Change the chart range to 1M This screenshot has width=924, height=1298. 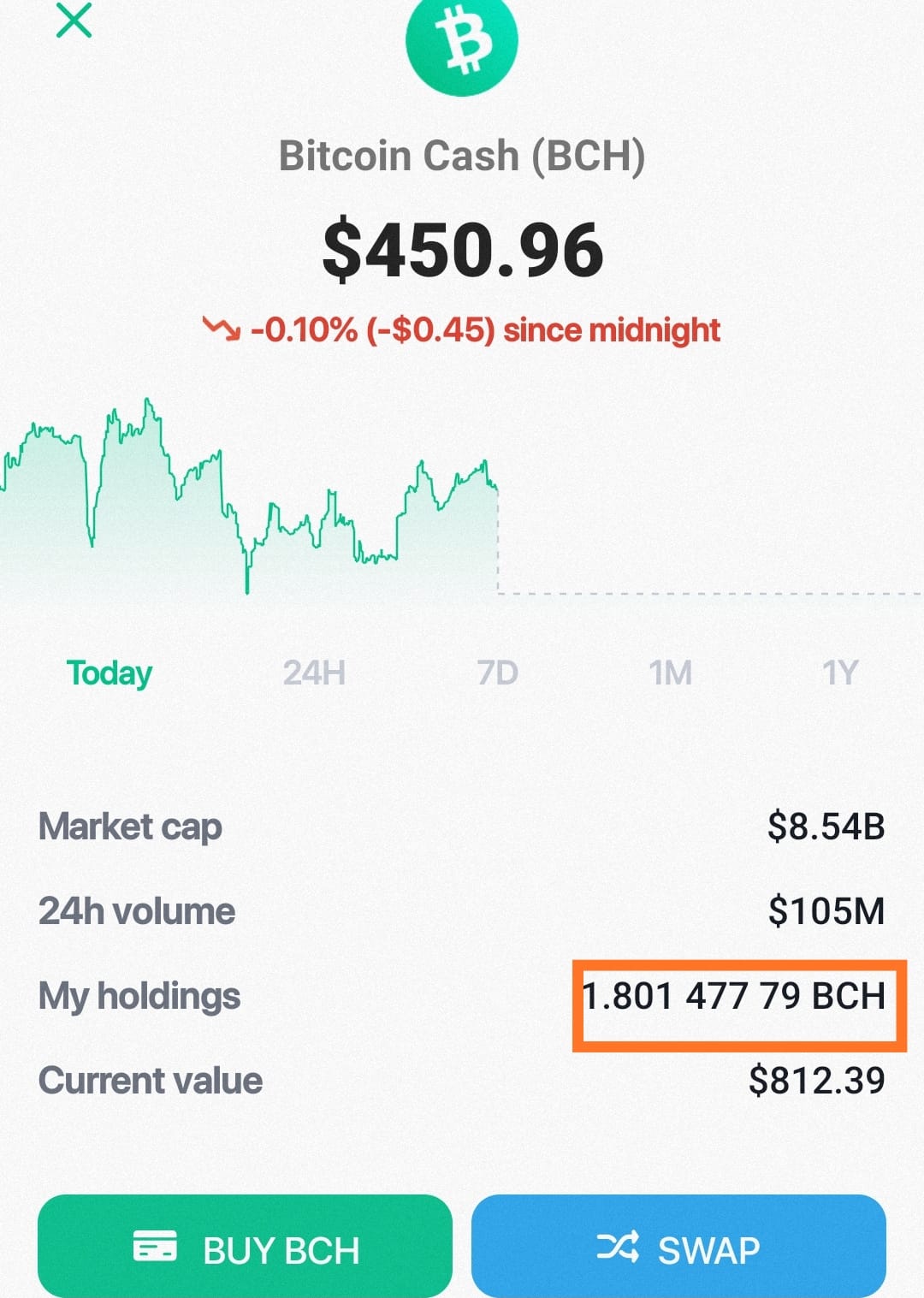pyautogui.click(x=671, y=673)
